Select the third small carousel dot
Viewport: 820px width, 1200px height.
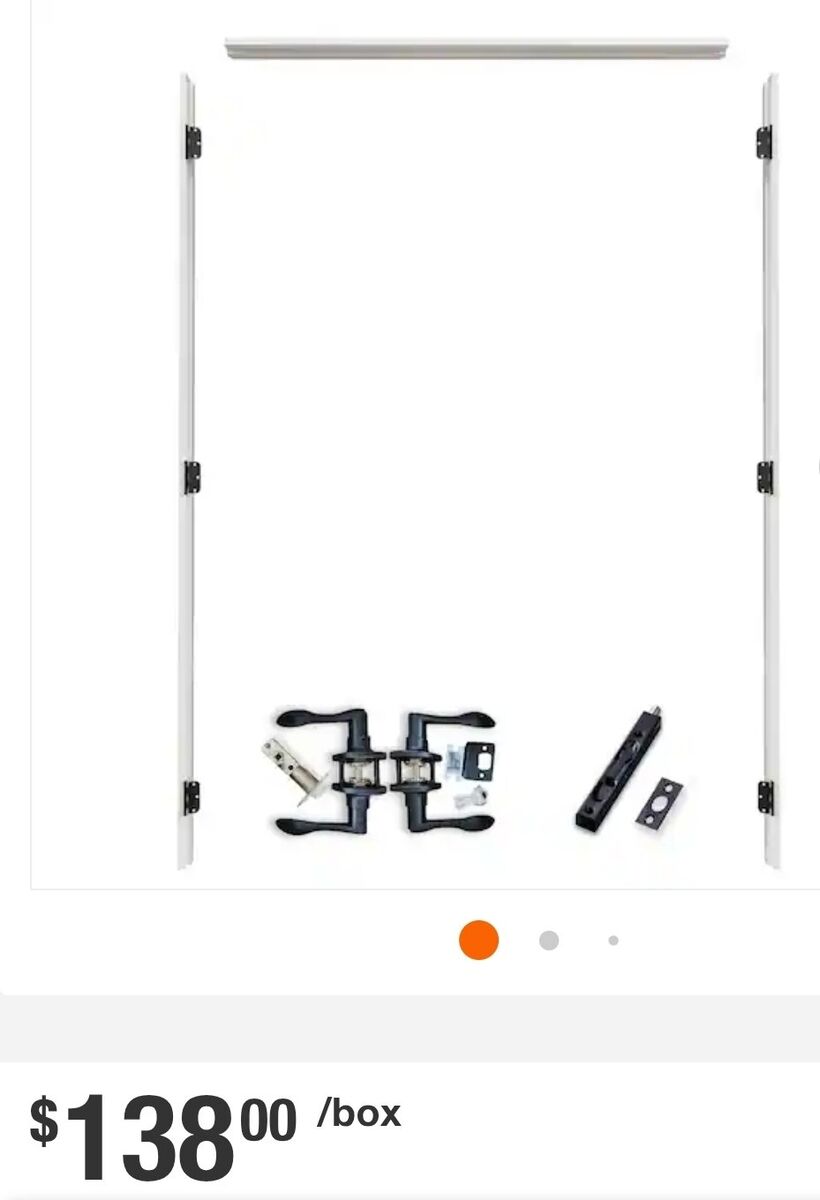tap(613, 940)
